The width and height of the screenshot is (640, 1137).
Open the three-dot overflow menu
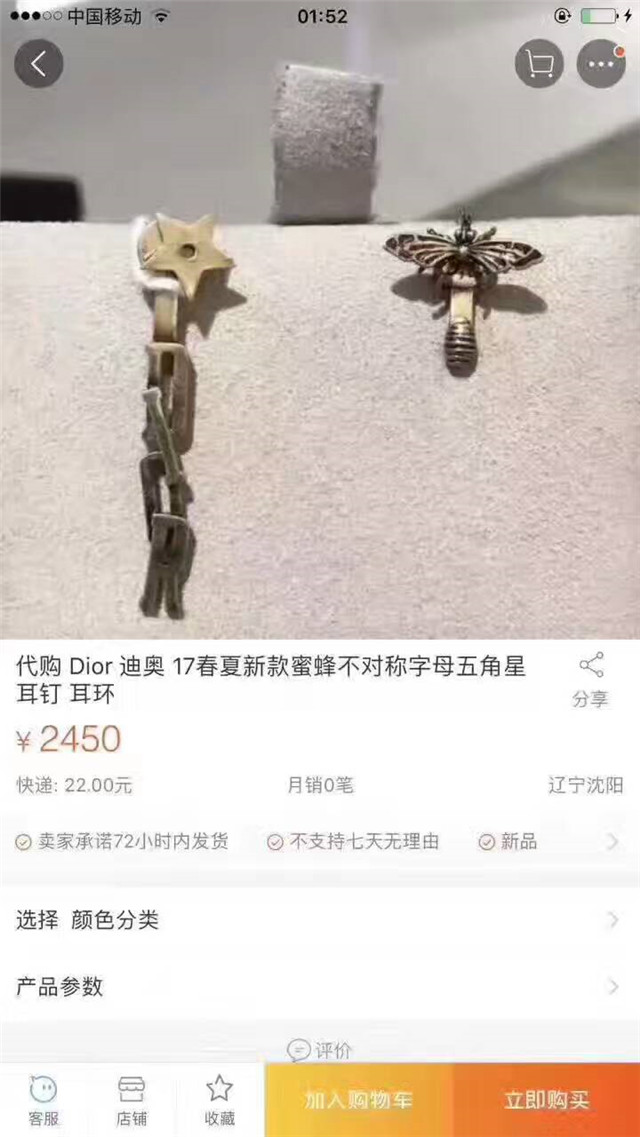point(601,65)
